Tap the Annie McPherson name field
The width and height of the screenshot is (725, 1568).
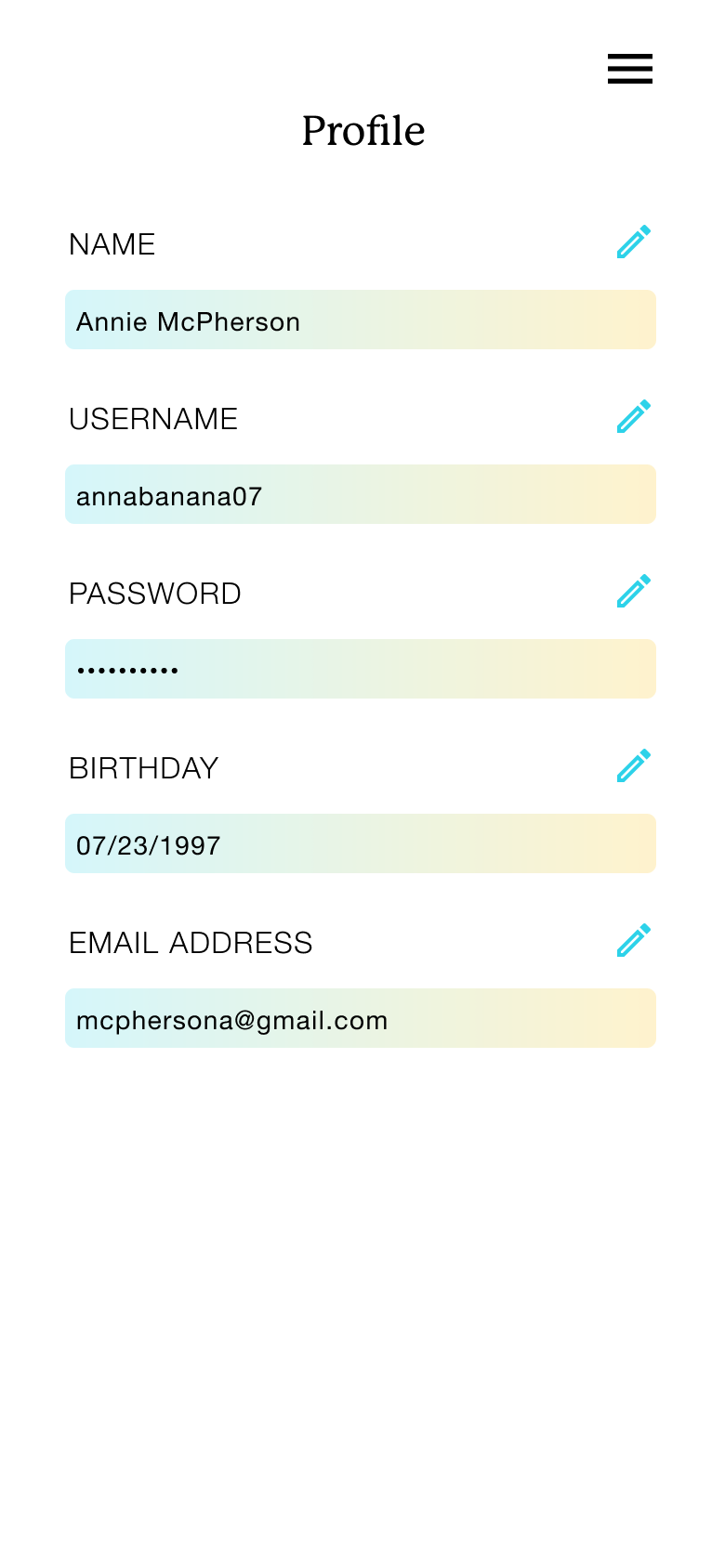pos(361,320)
